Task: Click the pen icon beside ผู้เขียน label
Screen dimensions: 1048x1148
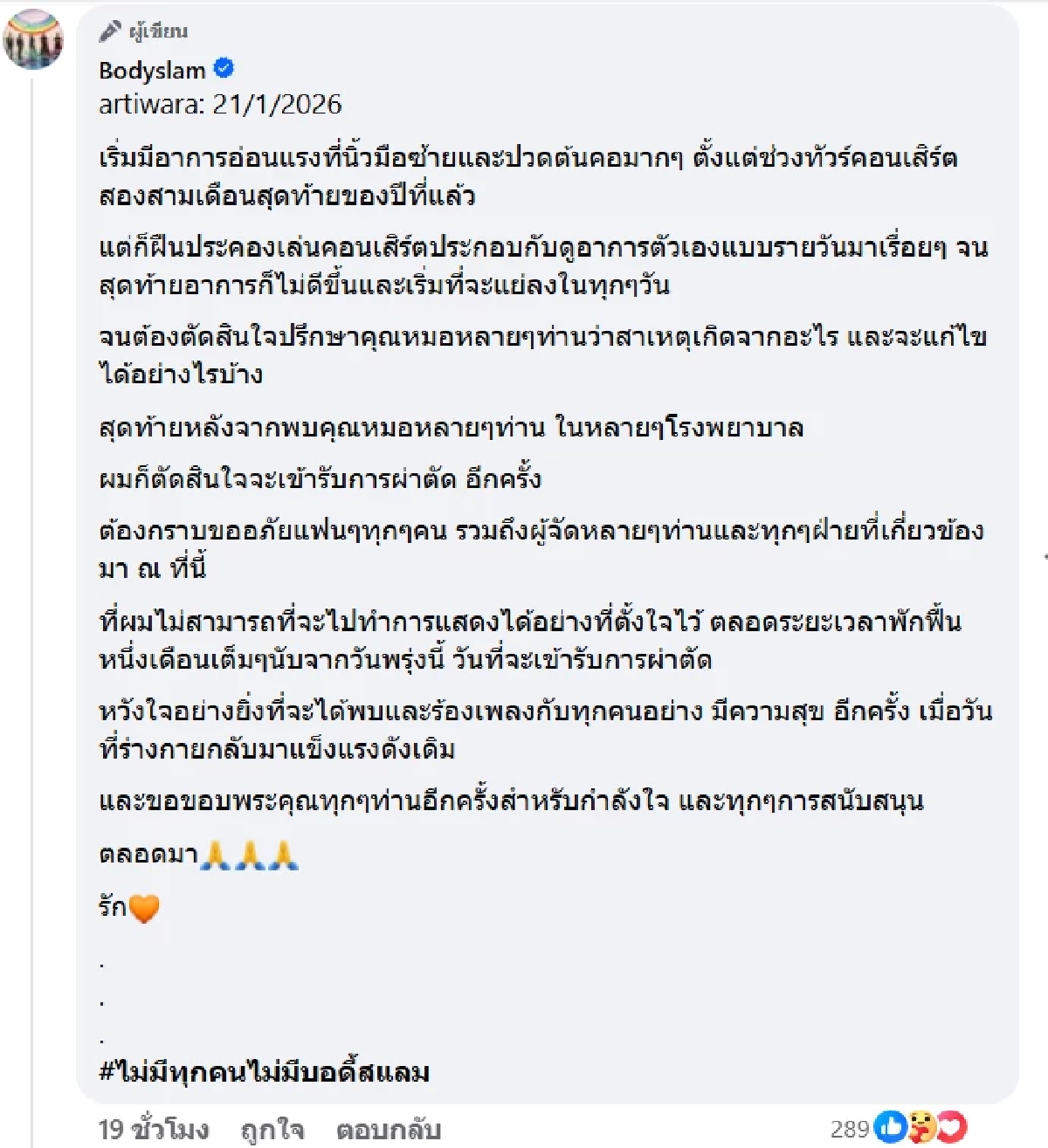Action: pyautogui.click(x=108, y=30)
